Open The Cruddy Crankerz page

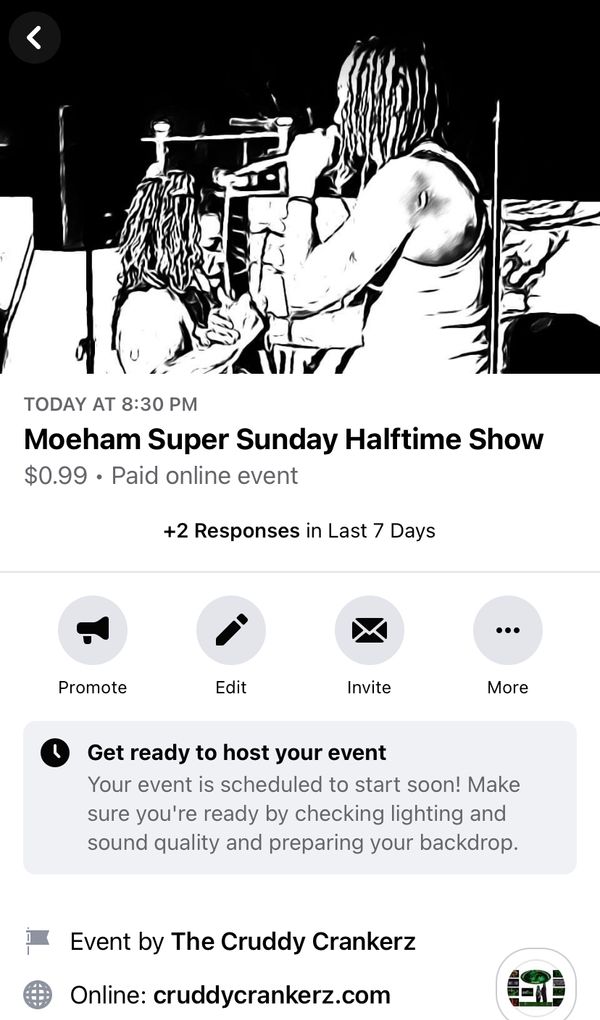(x=293, y=941)
